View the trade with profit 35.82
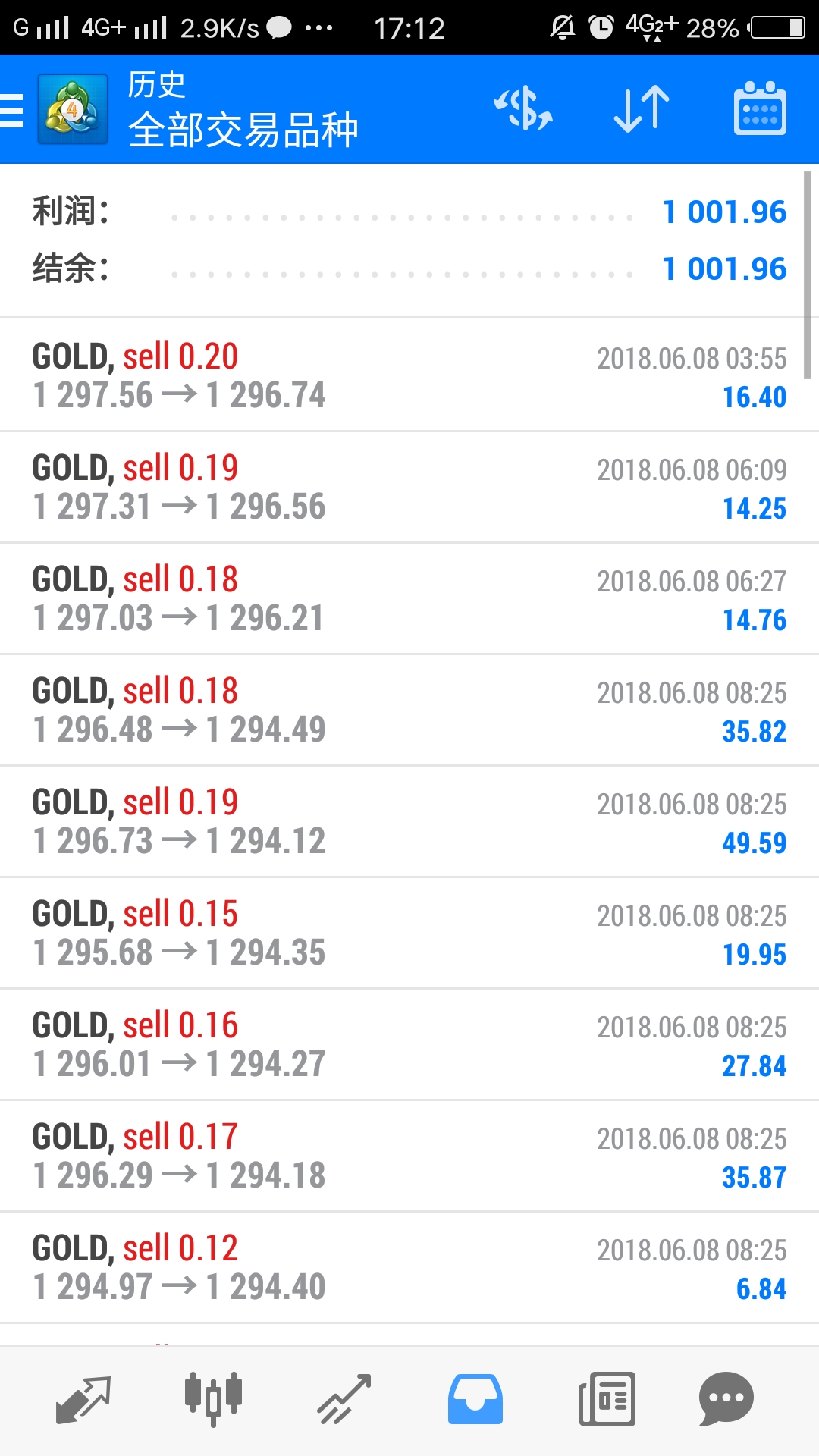The width and height of the screenshot is (819, 1456). coord(409,711)
